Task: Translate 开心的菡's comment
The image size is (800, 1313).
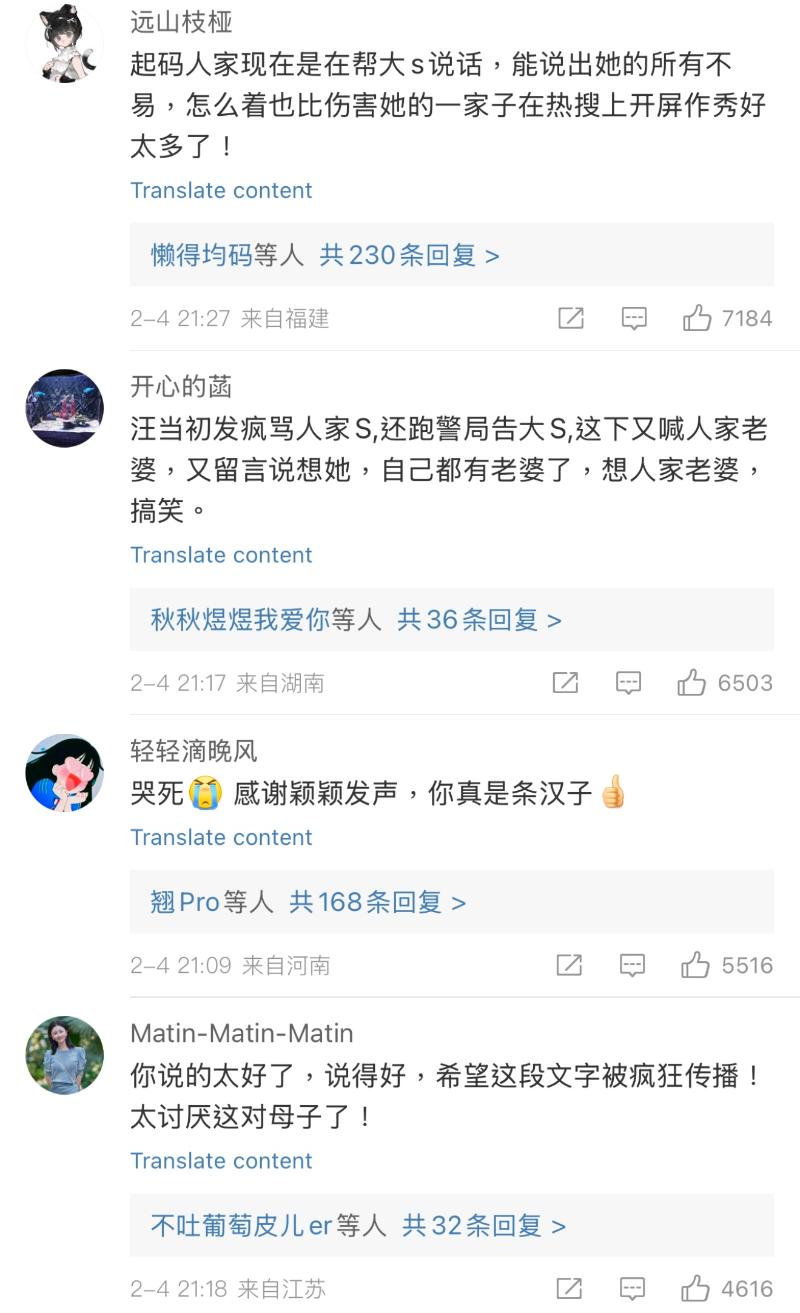Action: [221, 555]
